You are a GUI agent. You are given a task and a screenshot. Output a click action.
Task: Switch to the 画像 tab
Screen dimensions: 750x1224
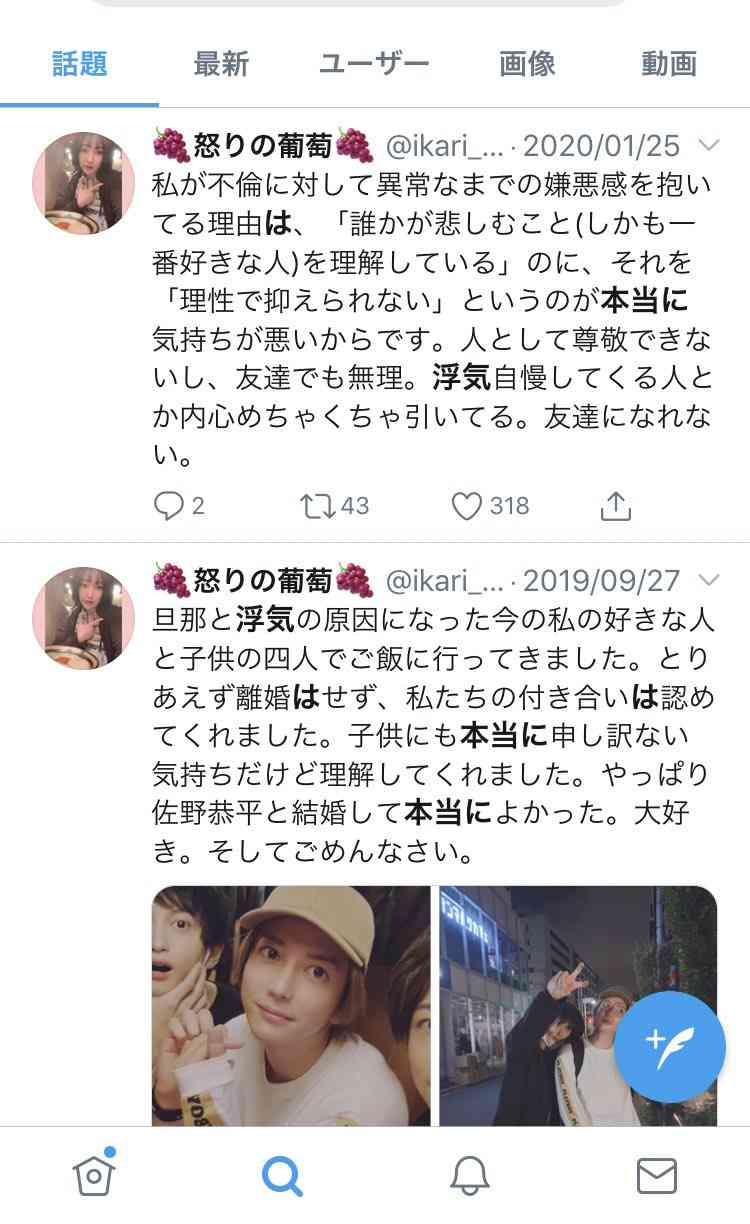coord(527,64)
